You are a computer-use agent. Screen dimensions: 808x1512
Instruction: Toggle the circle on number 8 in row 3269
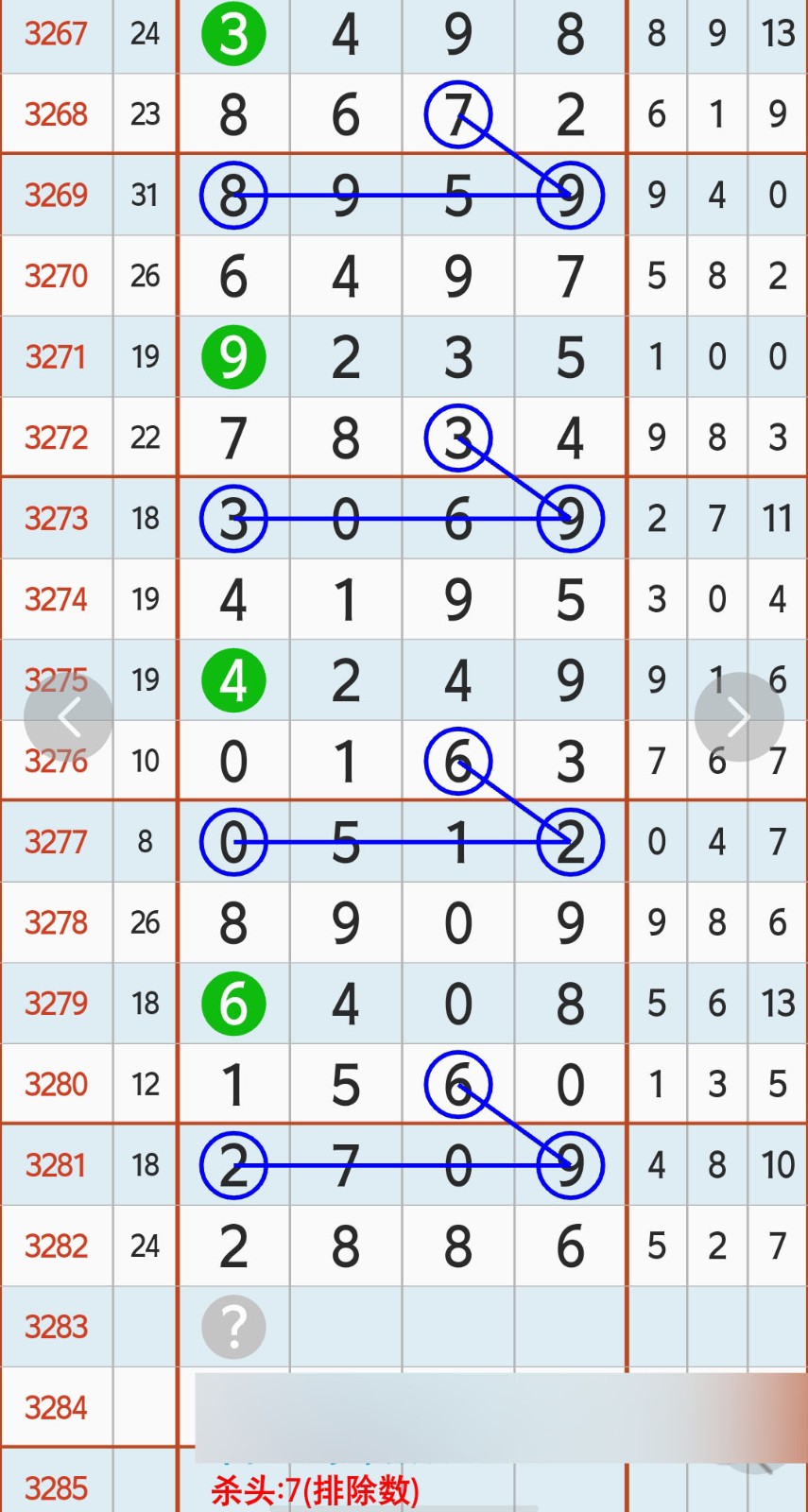(233, 196)
